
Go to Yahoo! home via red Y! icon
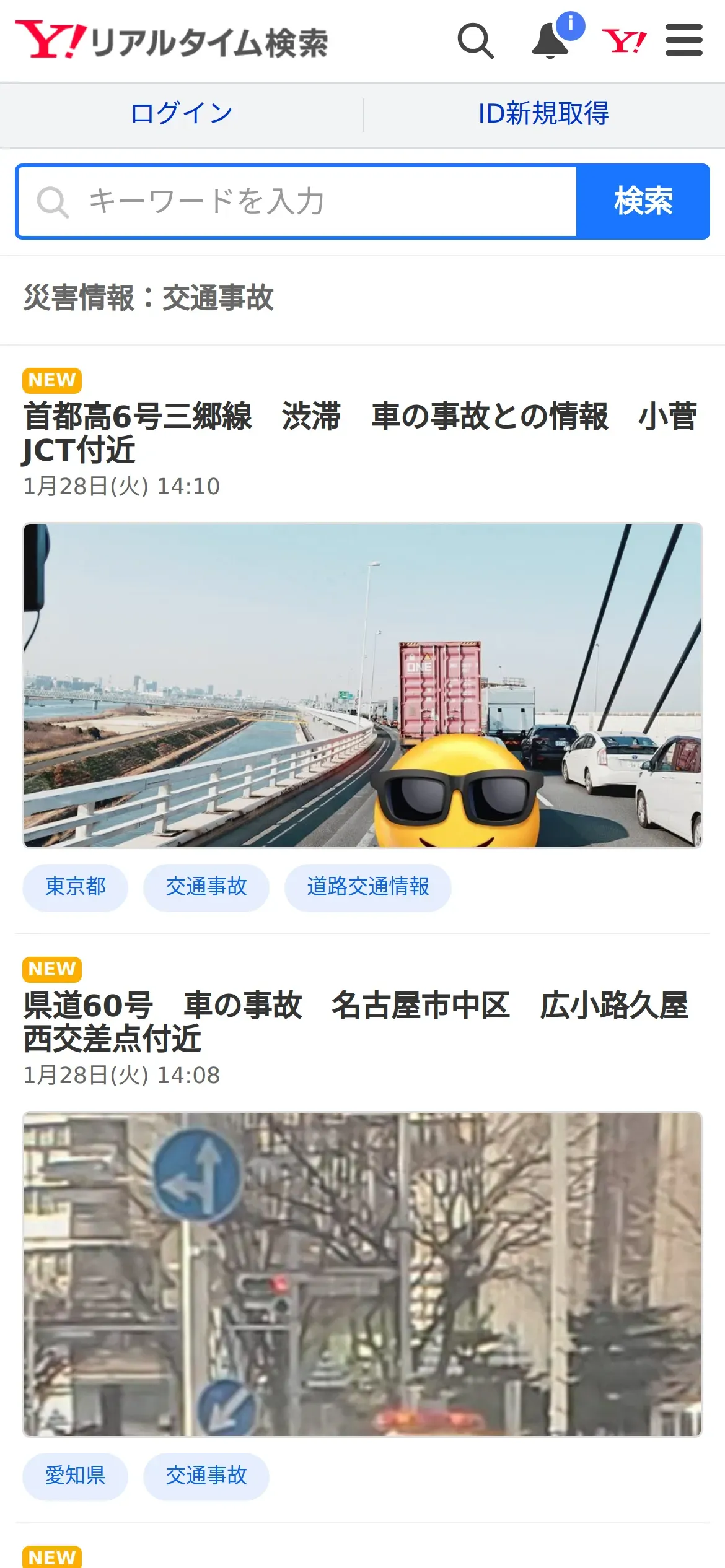click(624, 41)
